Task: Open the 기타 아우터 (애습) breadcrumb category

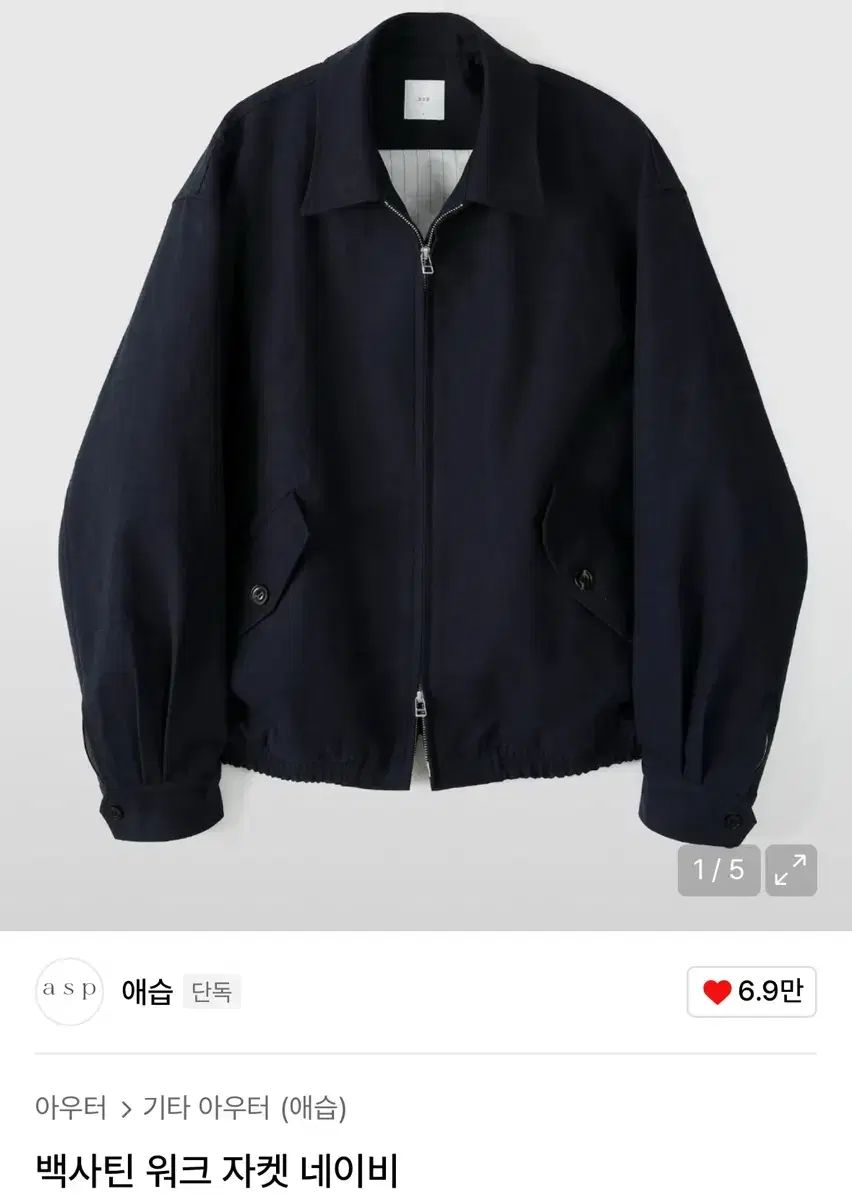Action: [x=245, y=1107]
